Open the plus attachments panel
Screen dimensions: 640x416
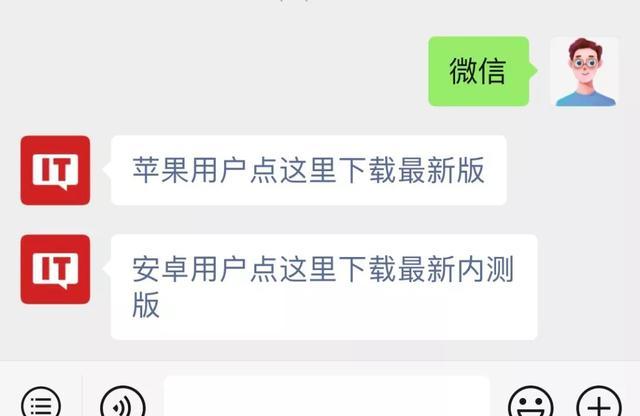pyautogui.click(x=597, y=404)
